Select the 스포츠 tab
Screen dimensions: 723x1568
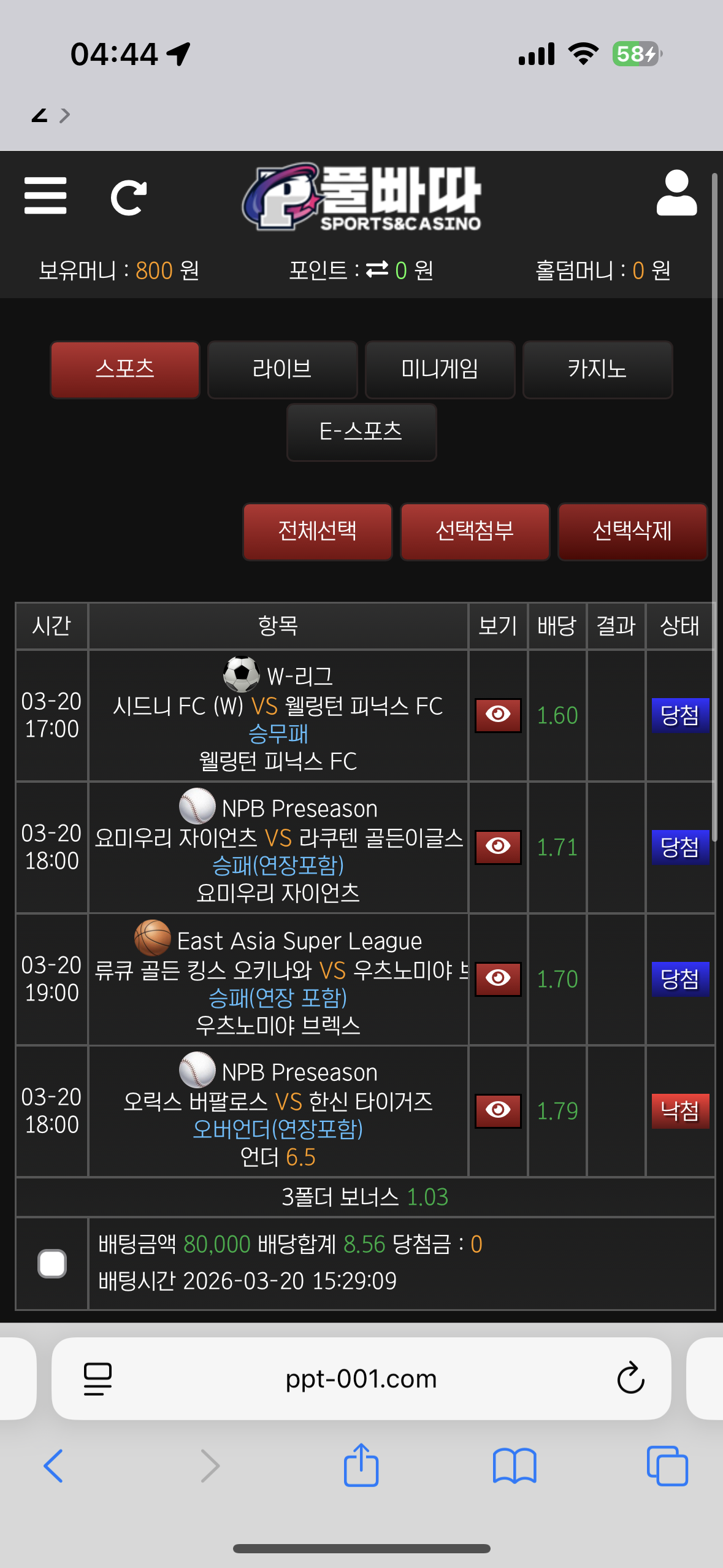[125, 369]
